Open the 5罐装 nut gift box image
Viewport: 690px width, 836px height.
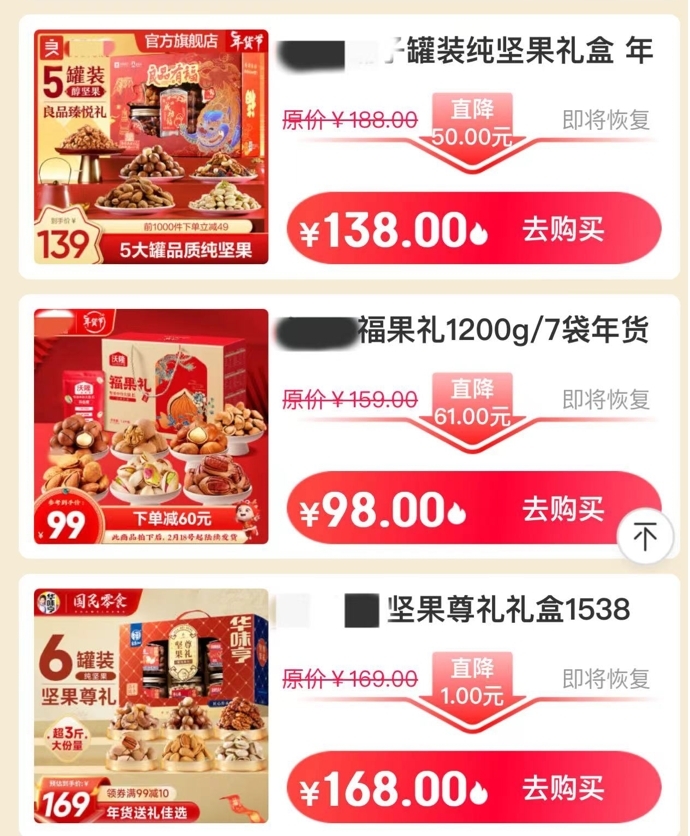tap(151, 147)
